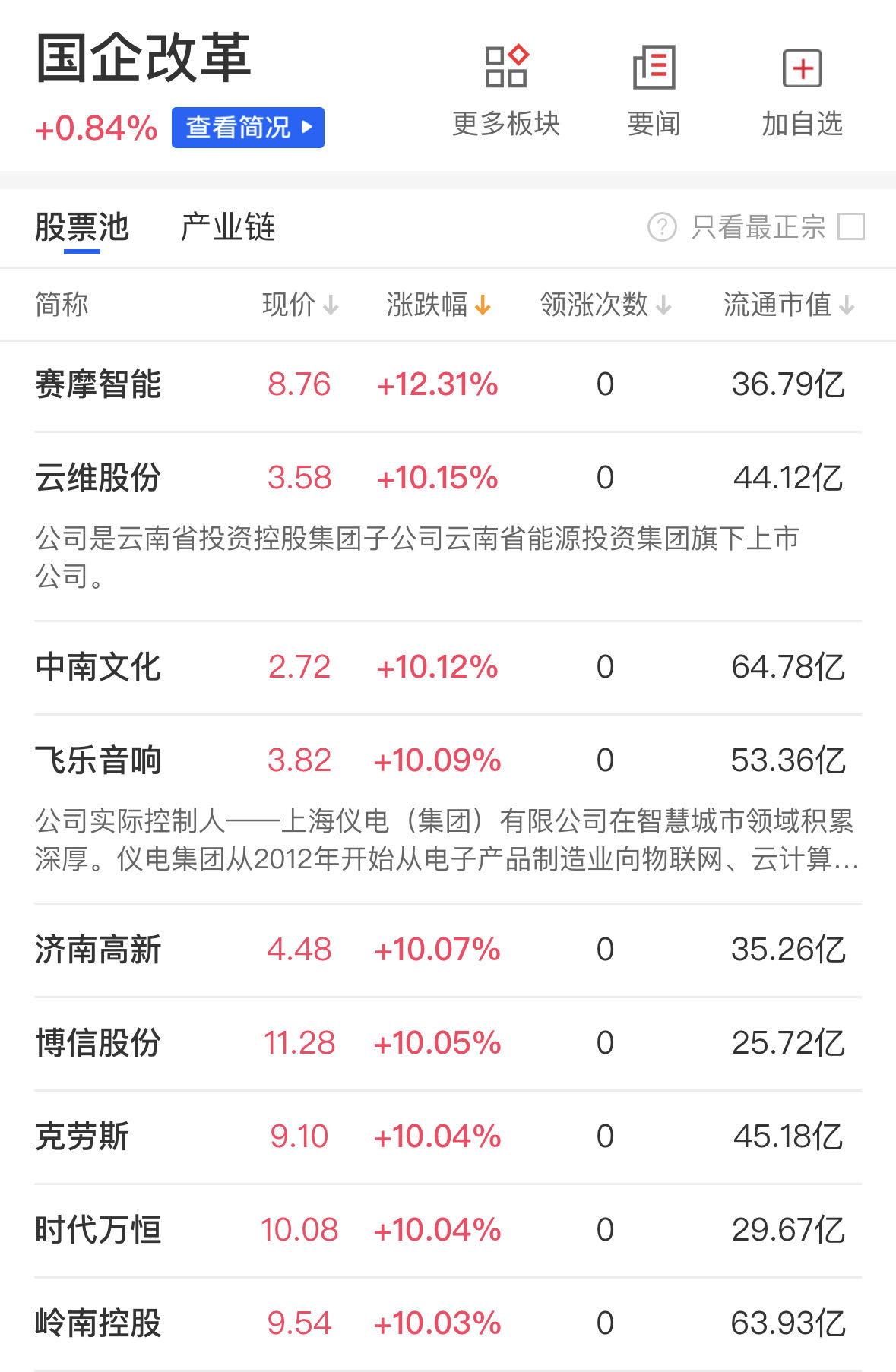Add 国企改革 to watchlist via 加自选

(x=802, y=90)
